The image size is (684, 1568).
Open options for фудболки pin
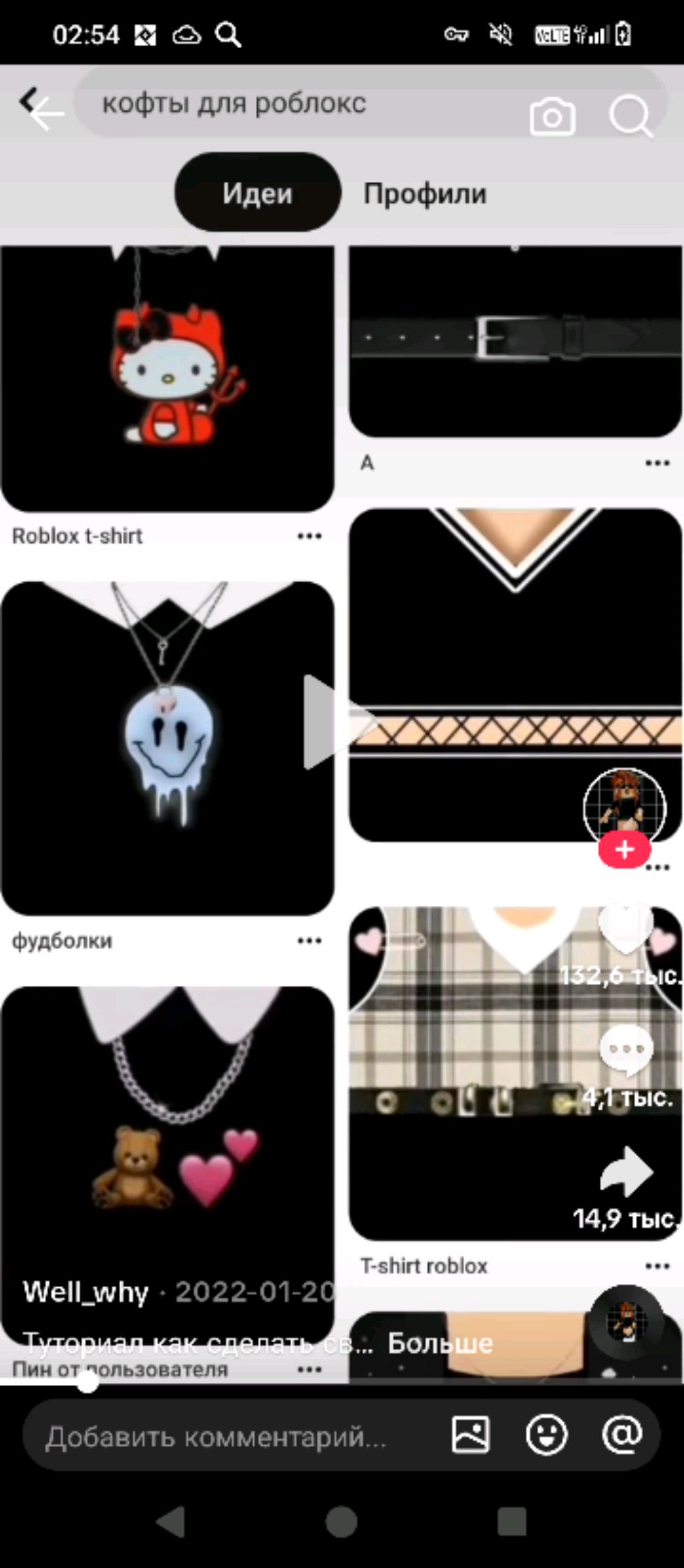(309, 941)
